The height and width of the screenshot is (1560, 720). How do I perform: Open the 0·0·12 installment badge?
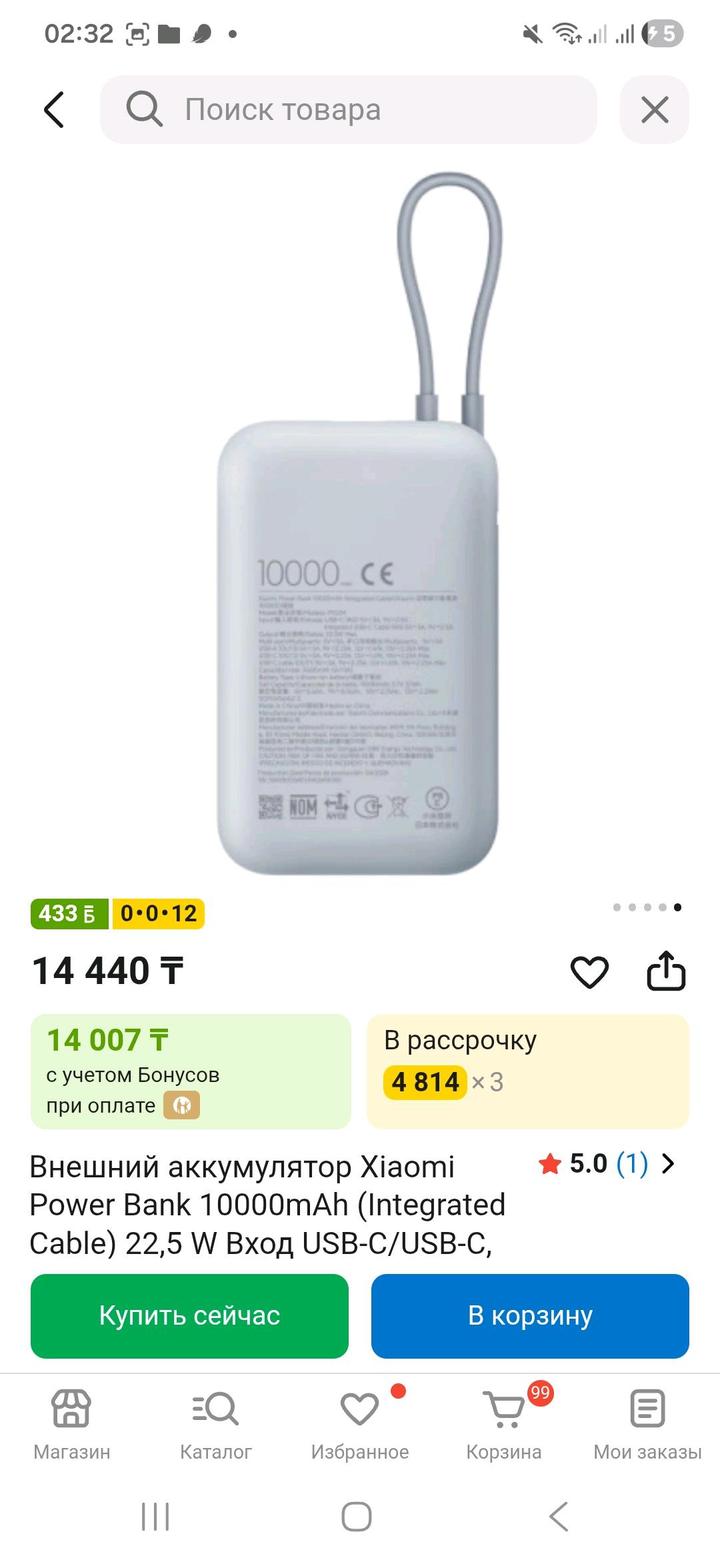click(158, 913)
